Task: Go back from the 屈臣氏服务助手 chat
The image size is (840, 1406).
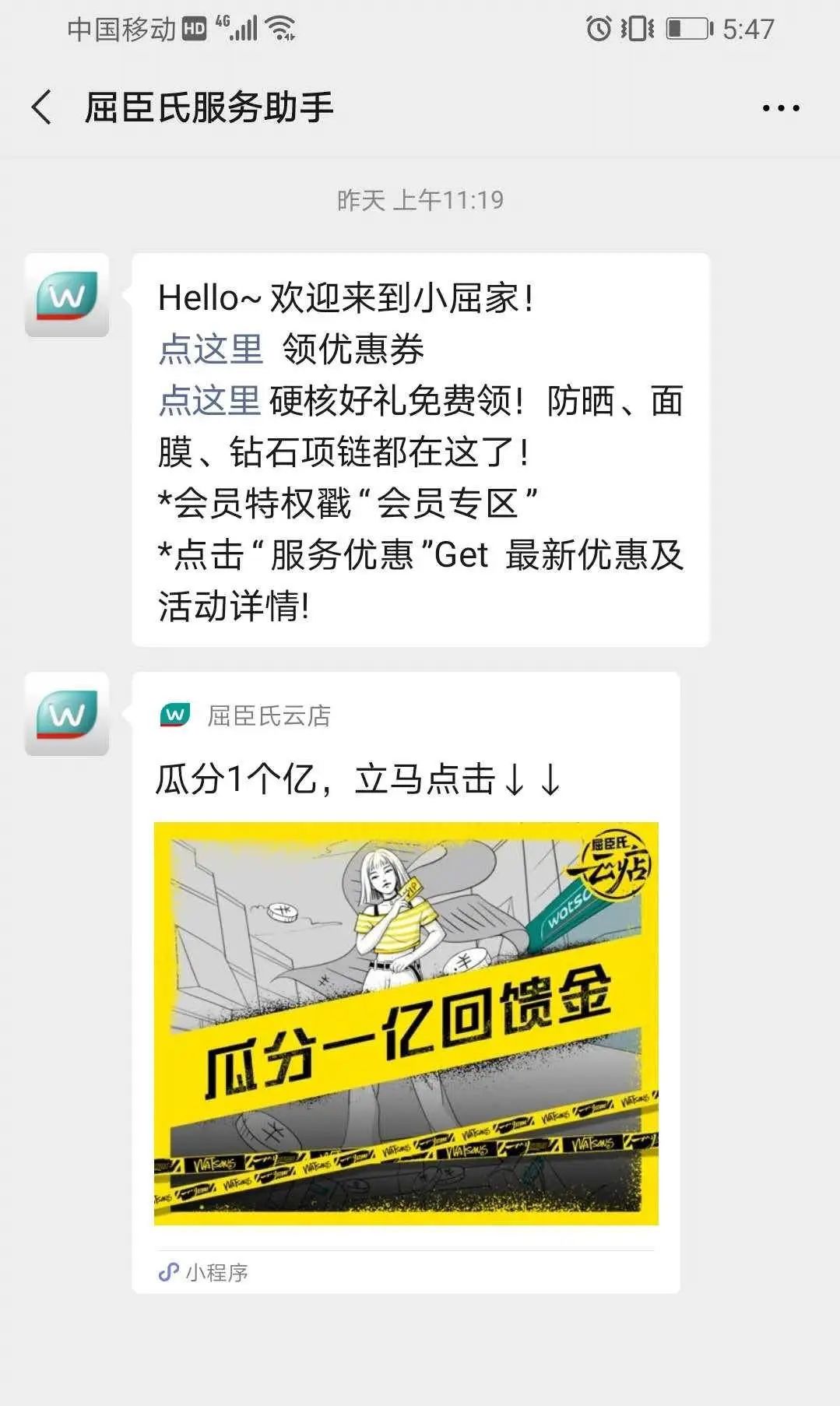Action: click(x=42, y=107)
